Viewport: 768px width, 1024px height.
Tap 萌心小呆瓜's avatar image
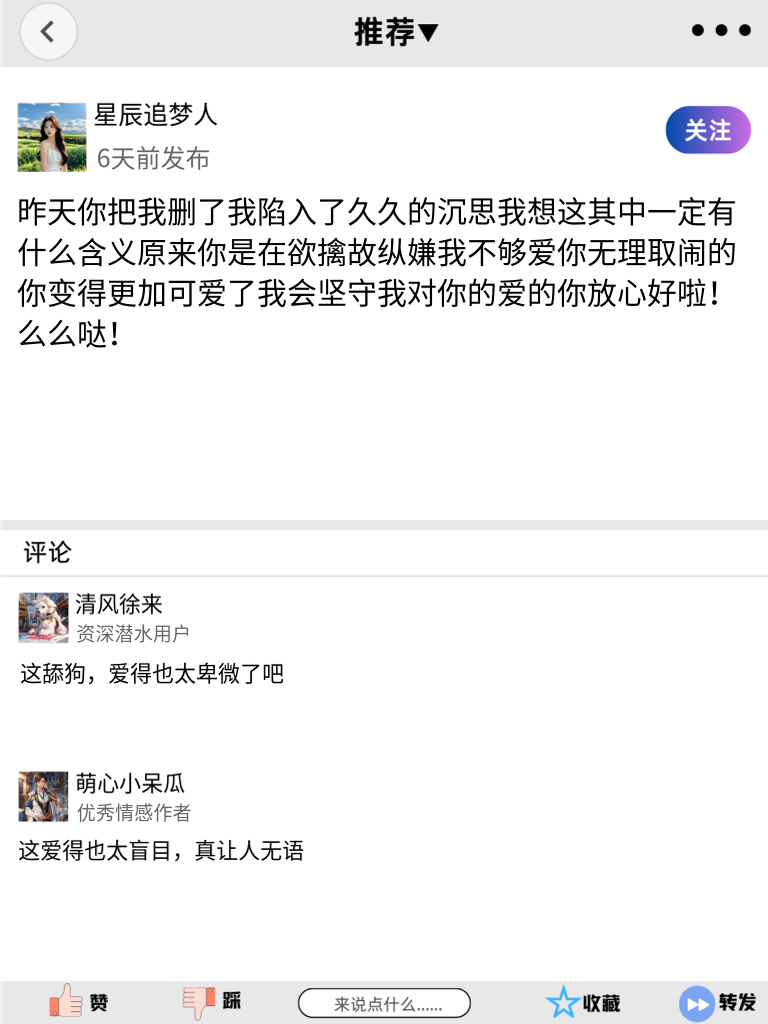click(x=41, y=795)
